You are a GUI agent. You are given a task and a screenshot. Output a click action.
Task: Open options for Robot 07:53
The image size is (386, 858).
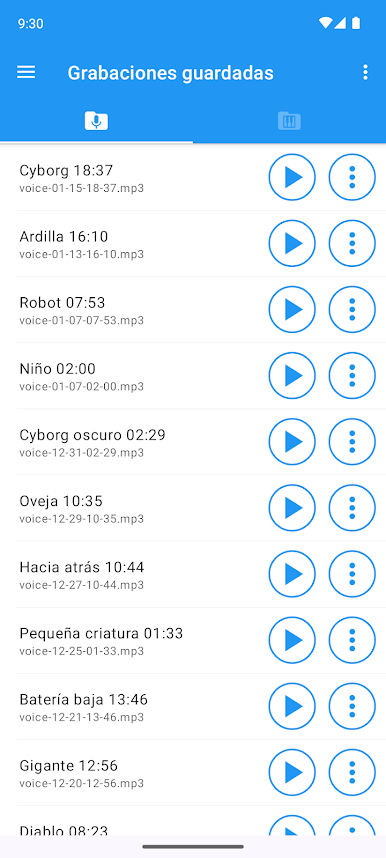[x=352, y=310]
